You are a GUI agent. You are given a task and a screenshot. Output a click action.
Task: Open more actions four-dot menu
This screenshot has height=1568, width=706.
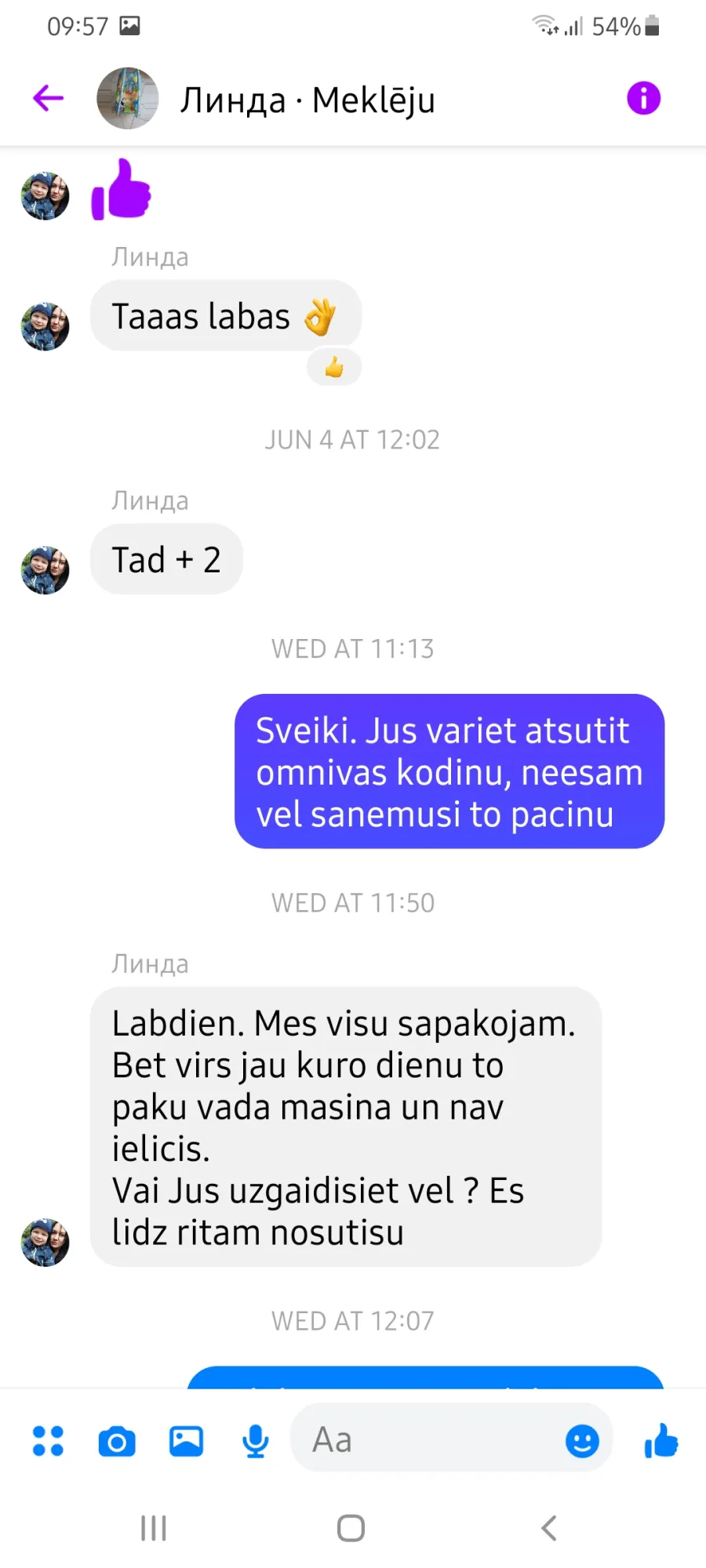click(48, 1441)
